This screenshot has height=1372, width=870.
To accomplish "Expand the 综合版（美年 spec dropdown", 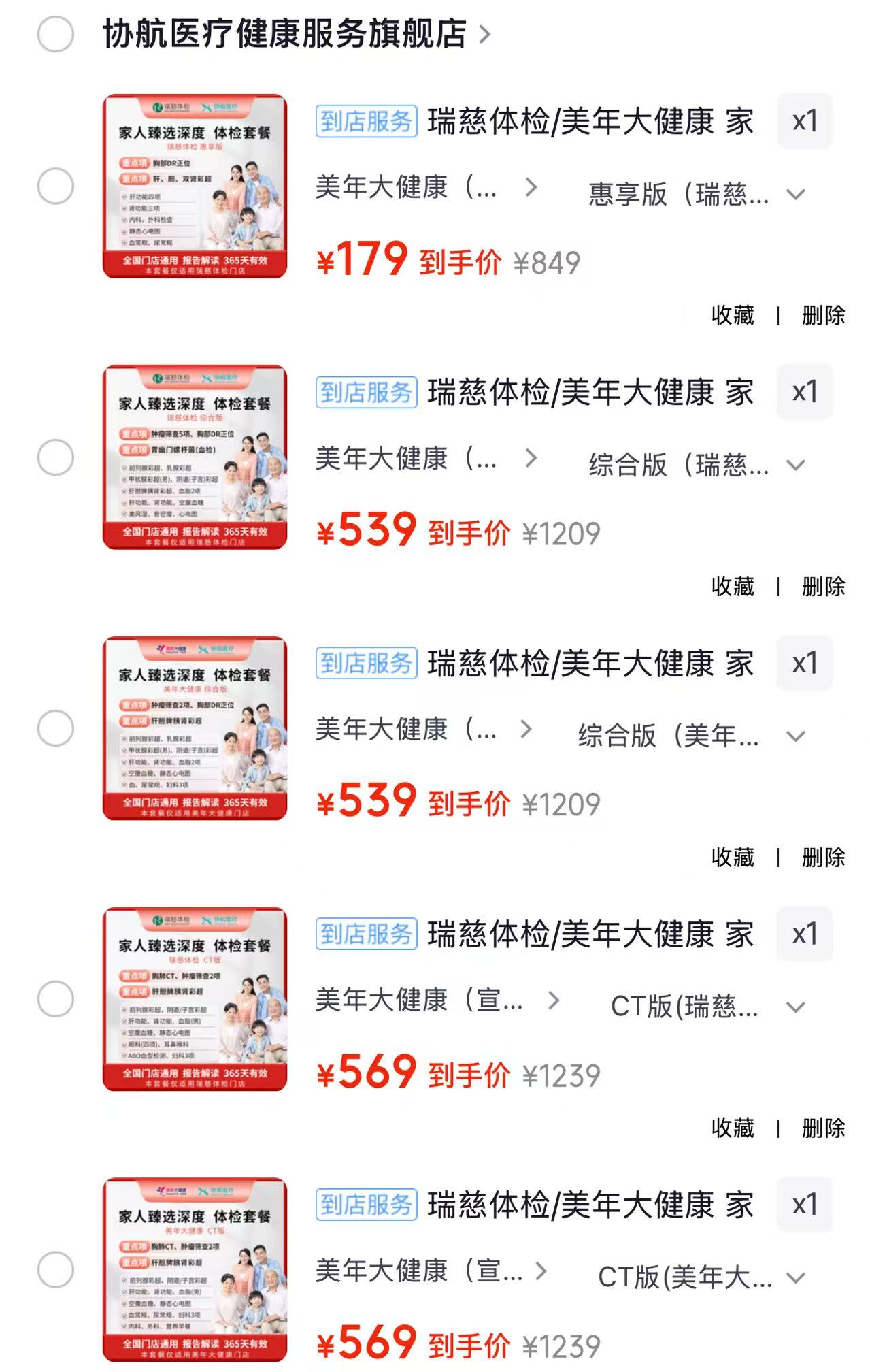I will (x=691, y=736).
